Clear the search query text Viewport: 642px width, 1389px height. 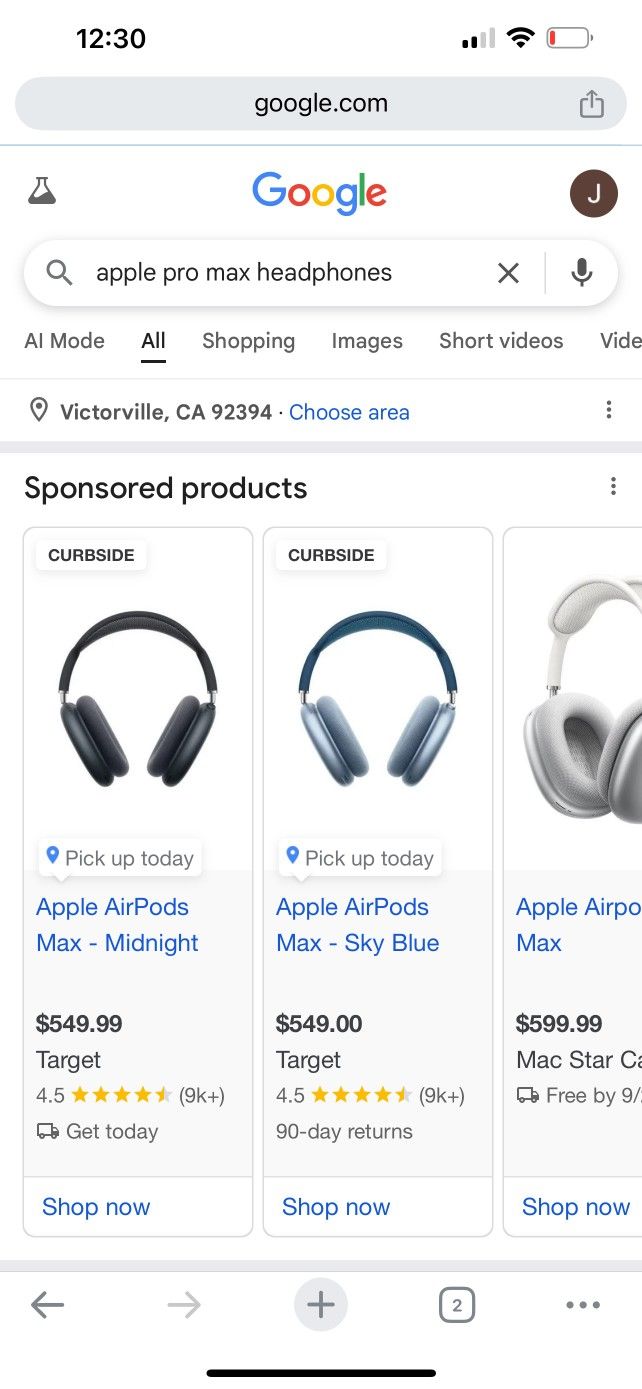508,273
